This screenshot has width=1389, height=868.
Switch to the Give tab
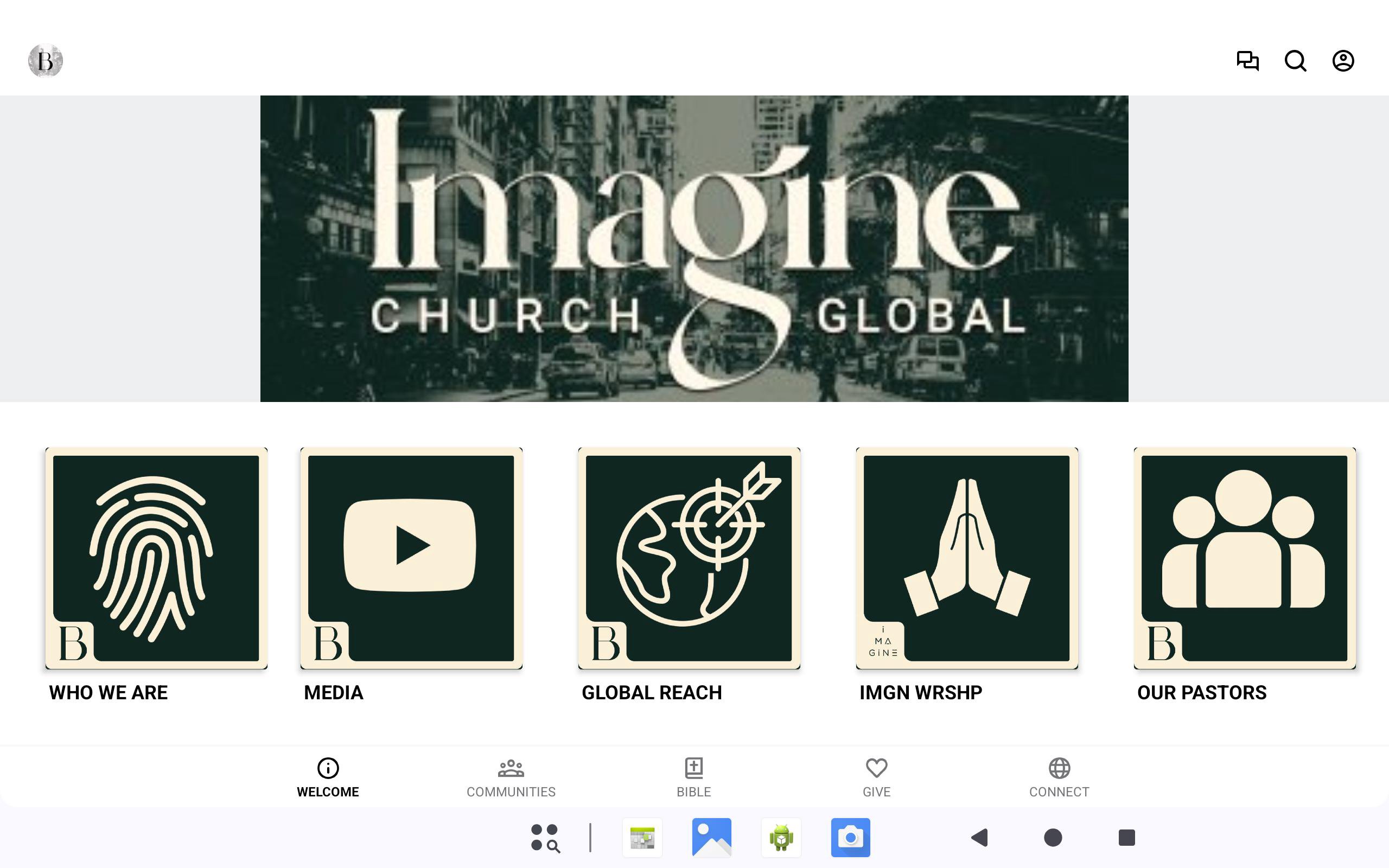tap(876, 777)
